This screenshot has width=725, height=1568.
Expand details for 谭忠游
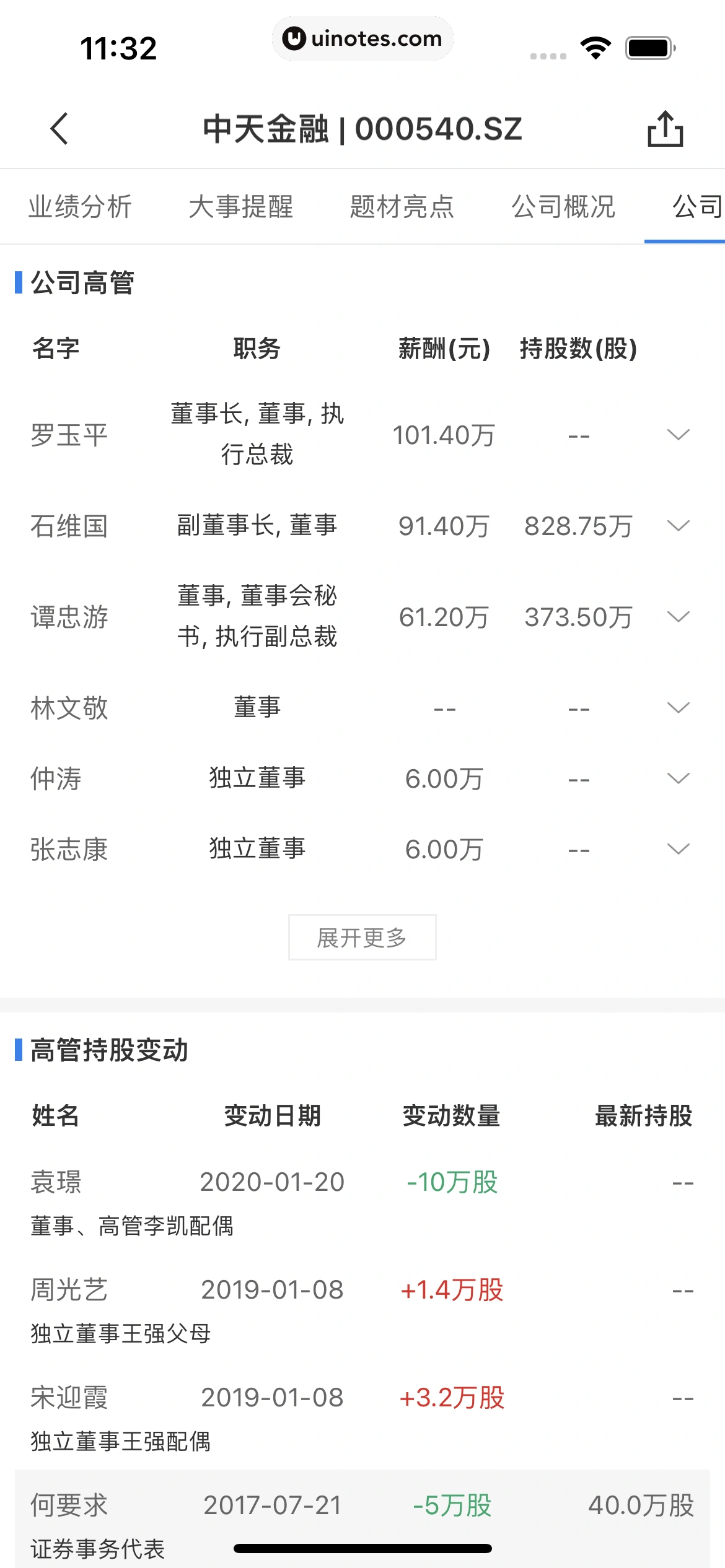tap(678, 617)
